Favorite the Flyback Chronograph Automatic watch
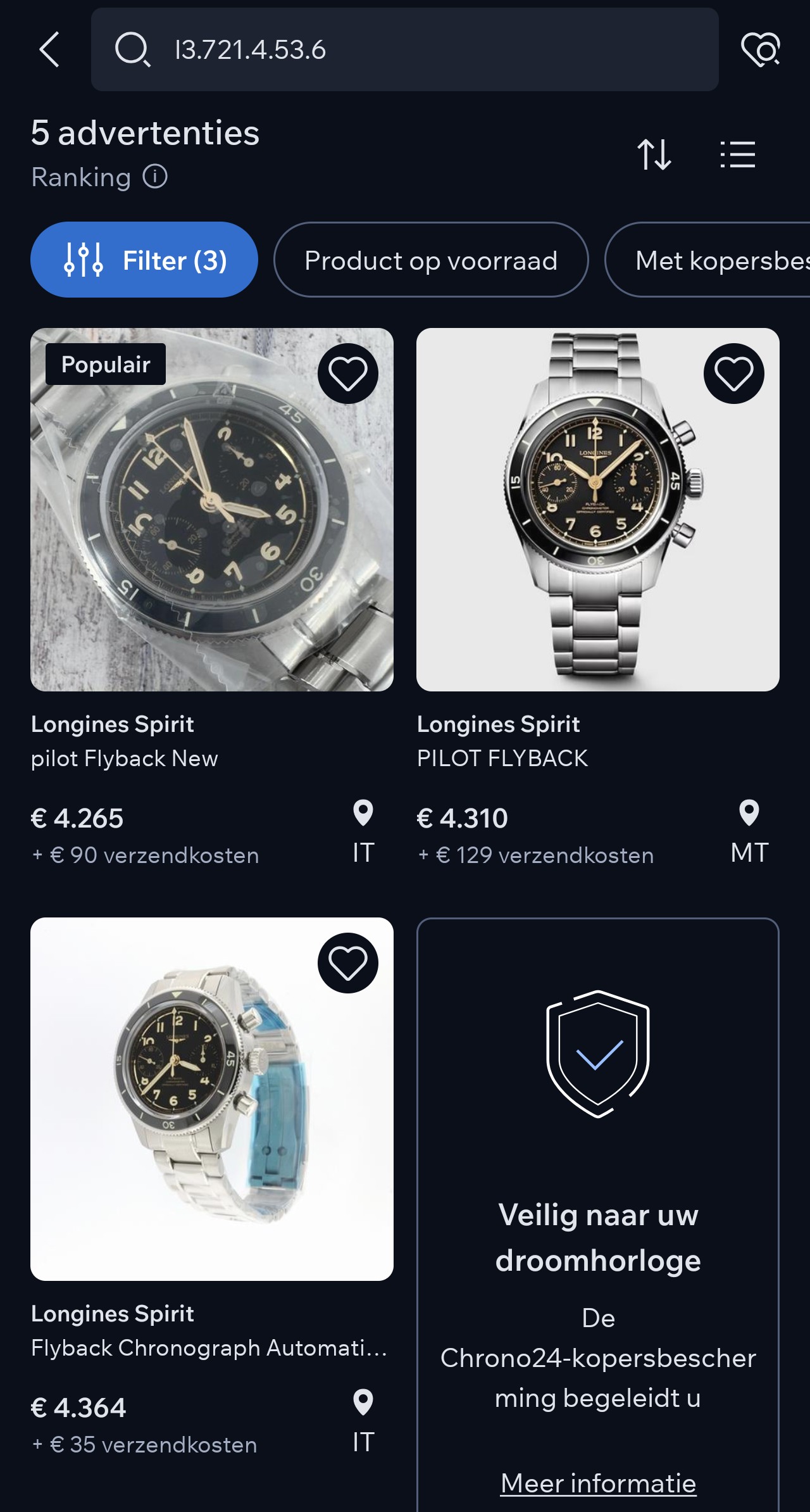The height and width of the screenshot is (1512, 810). 347,963
